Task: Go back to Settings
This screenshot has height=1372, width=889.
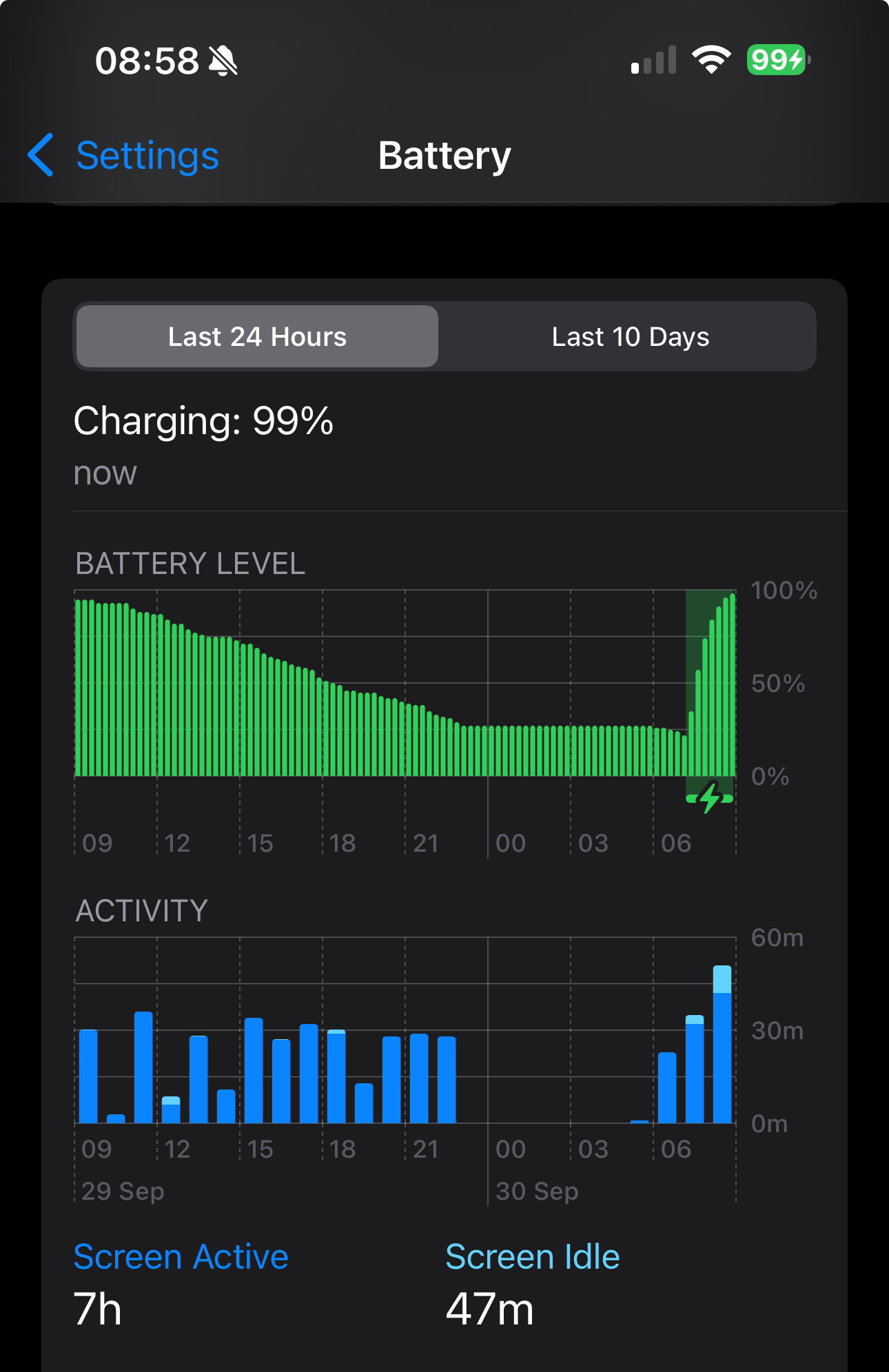Action: [124, 156]
